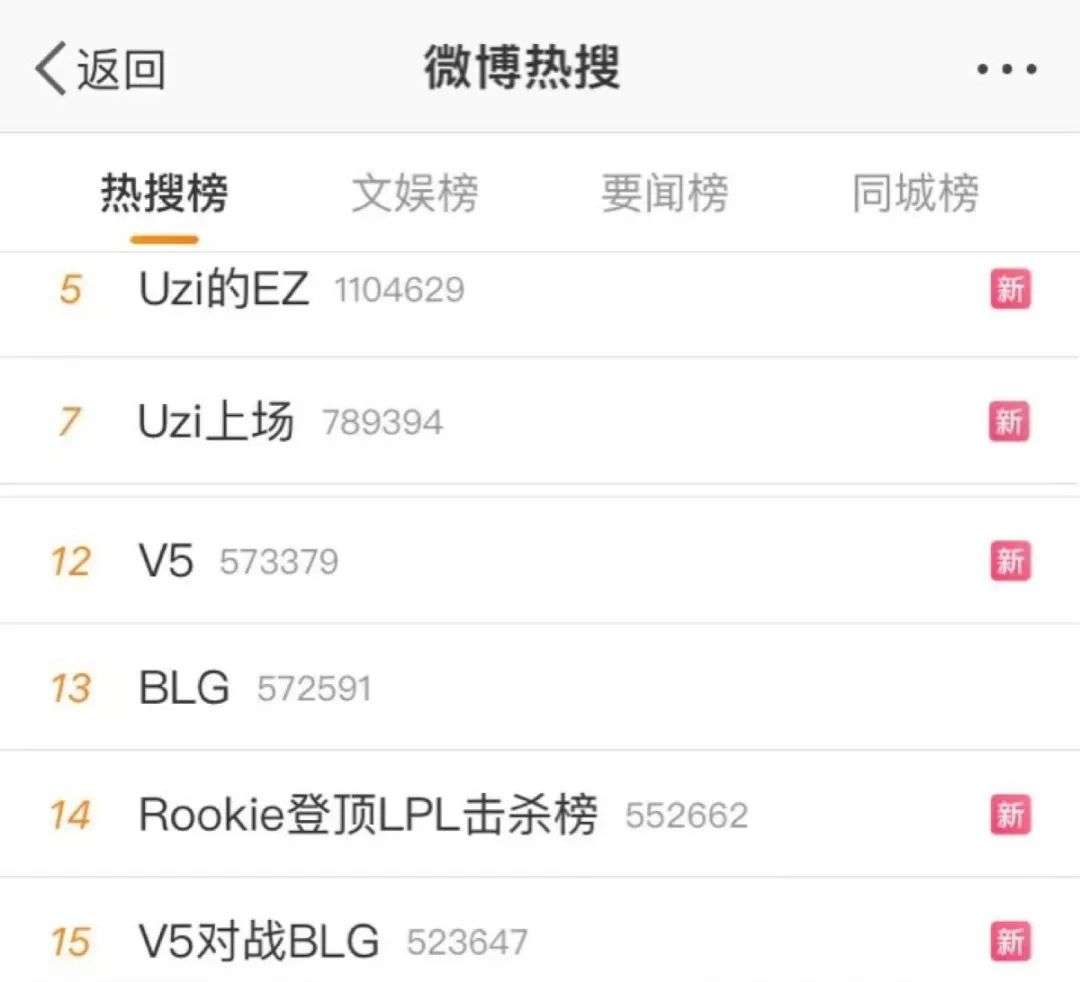Select the 热搜榜 tab
This screenshot has height=982, width=1080.
[x=164, y=193]
